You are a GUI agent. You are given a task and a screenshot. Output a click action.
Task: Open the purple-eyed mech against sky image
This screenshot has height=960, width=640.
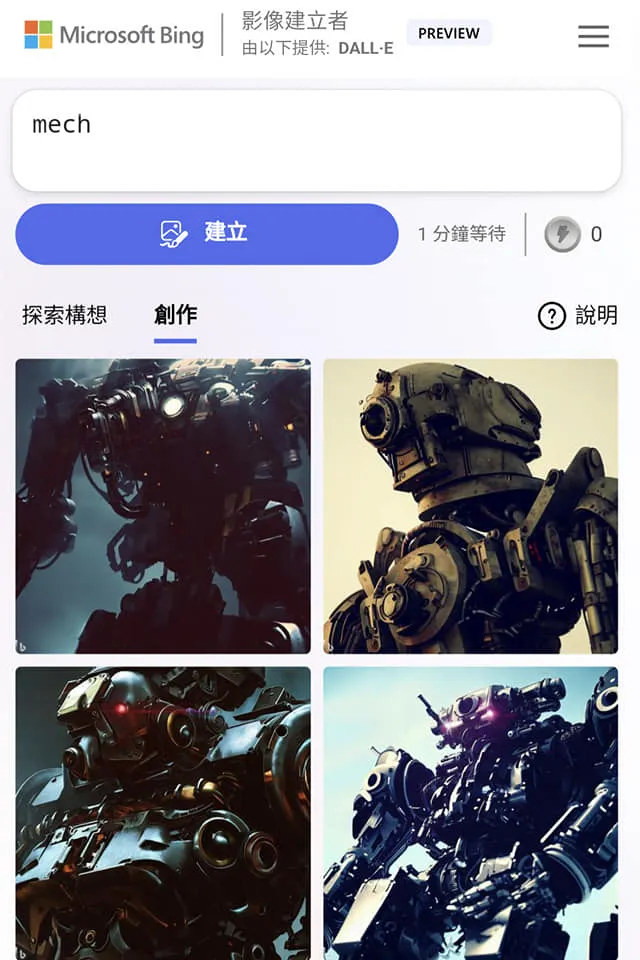click(470, 813)
